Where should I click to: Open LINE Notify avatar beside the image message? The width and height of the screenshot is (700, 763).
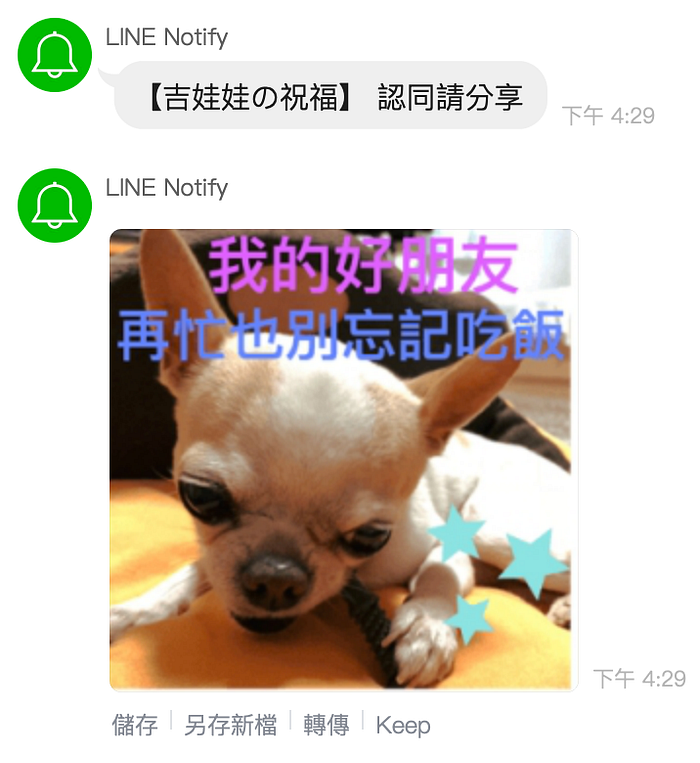55,205
